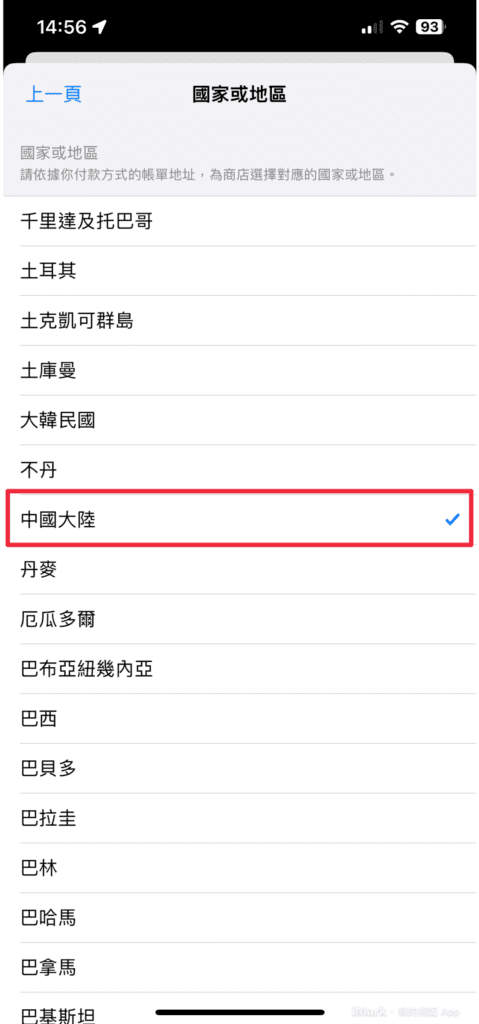Select 巴貝多 row
The image size is (479, 1024).
239,768
